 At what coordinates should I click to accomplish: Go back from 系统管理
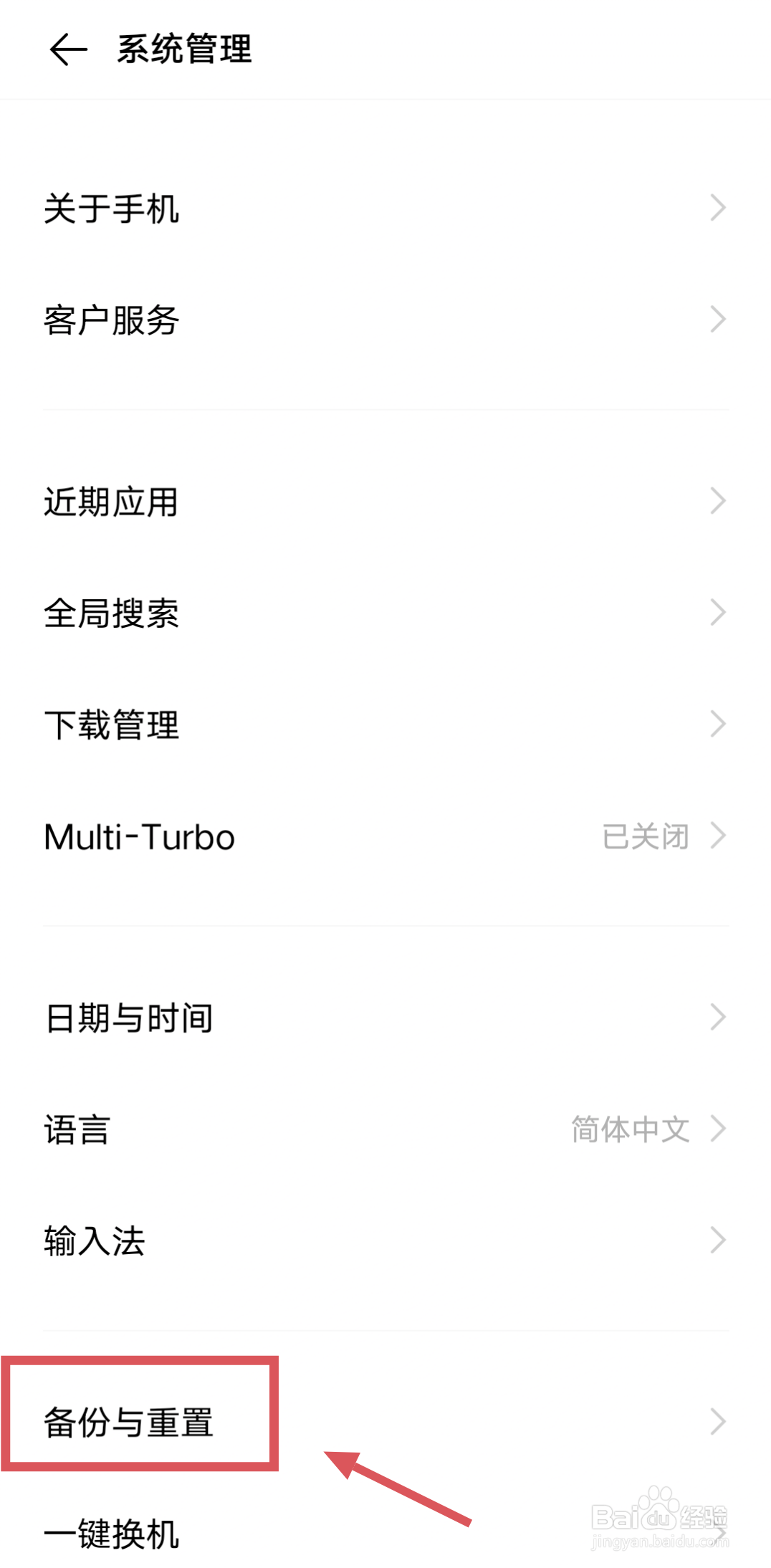pyautogui.click(x=68, y=50)
